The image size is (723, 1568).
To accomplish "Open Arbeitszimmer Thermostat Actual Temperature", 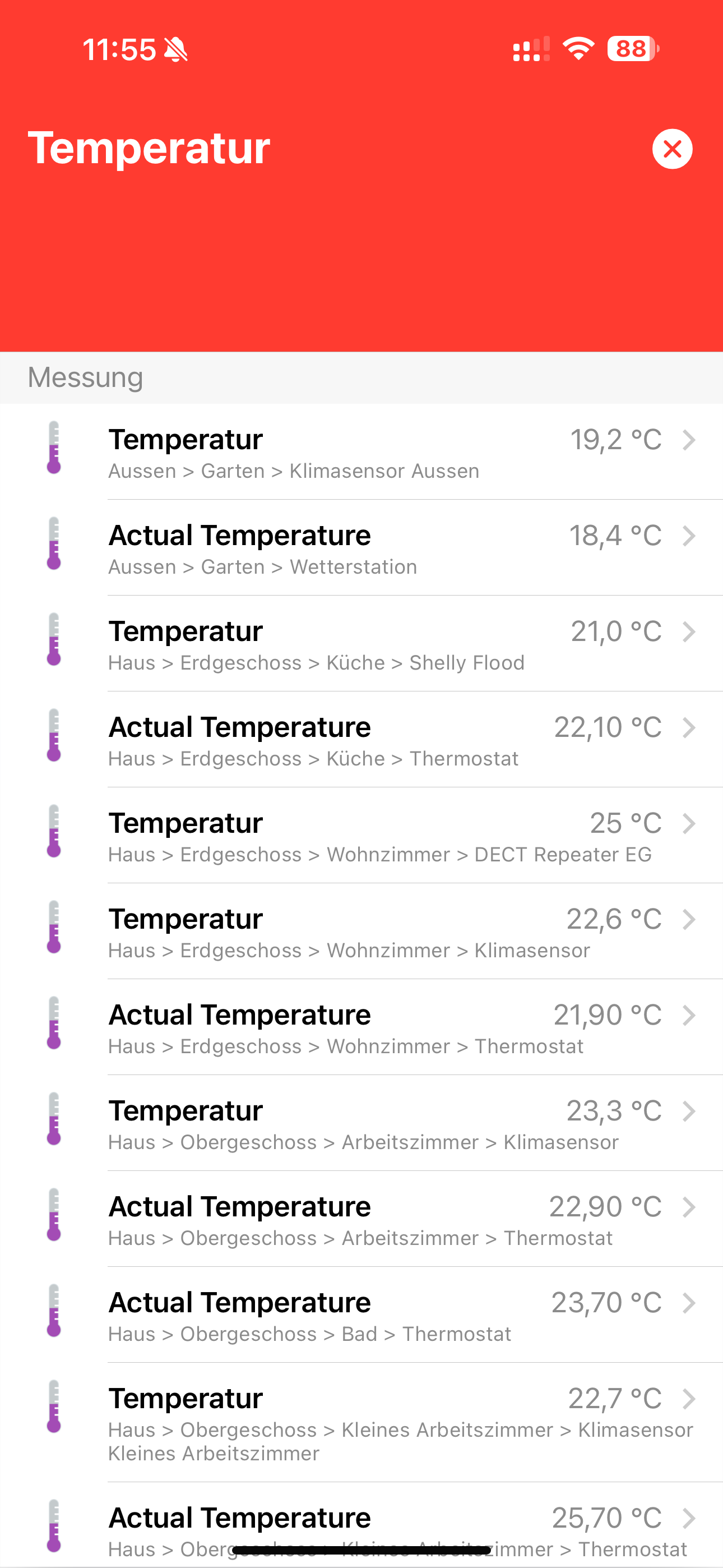I will click(x=361, y=1219).
